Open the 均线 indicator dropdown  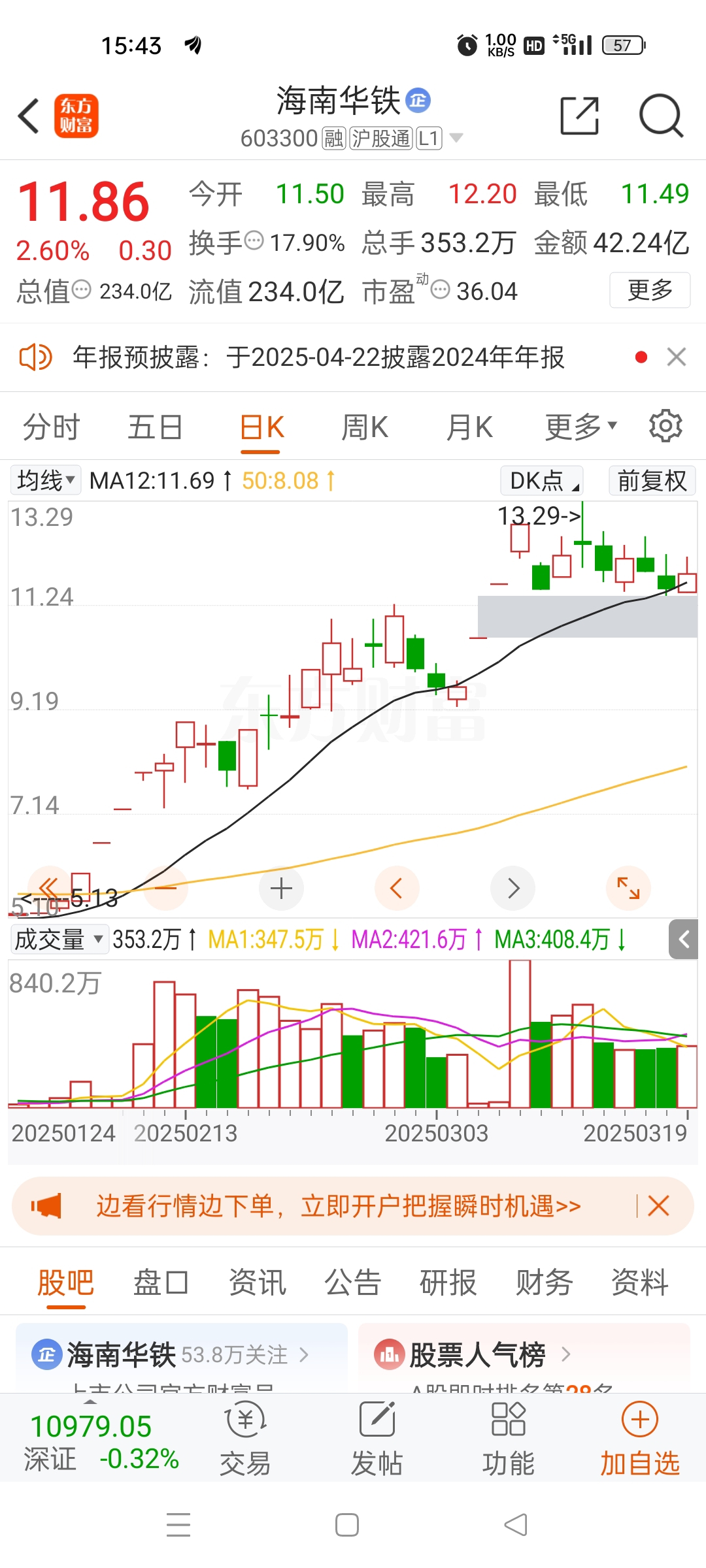(46, 481)
